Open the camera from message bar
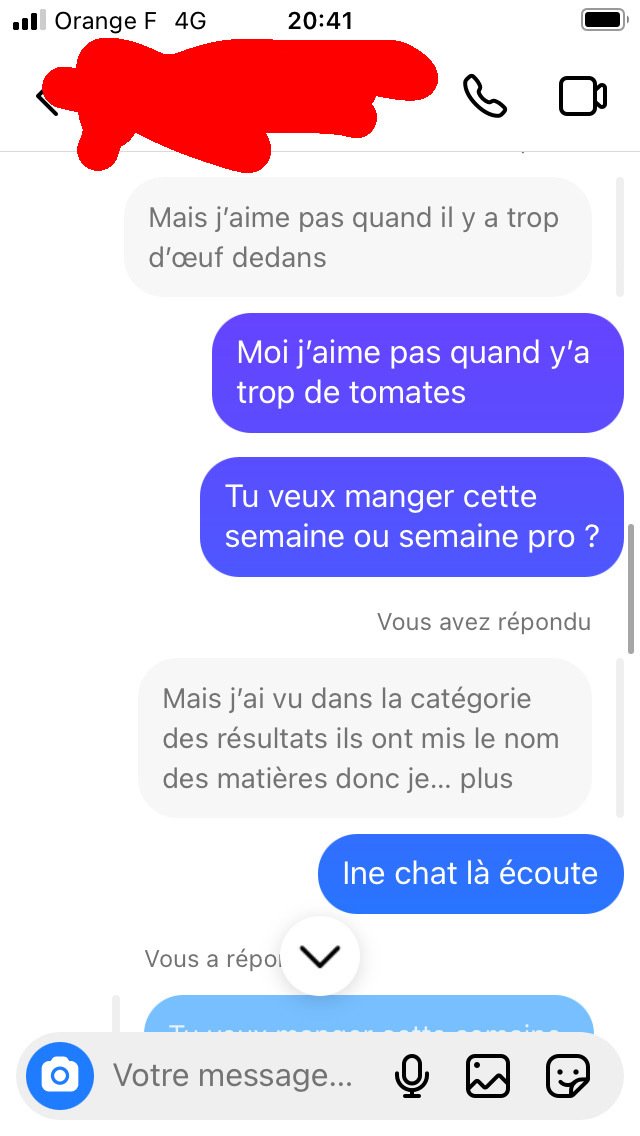640x1136 pixels. (x=60, y=1076)
